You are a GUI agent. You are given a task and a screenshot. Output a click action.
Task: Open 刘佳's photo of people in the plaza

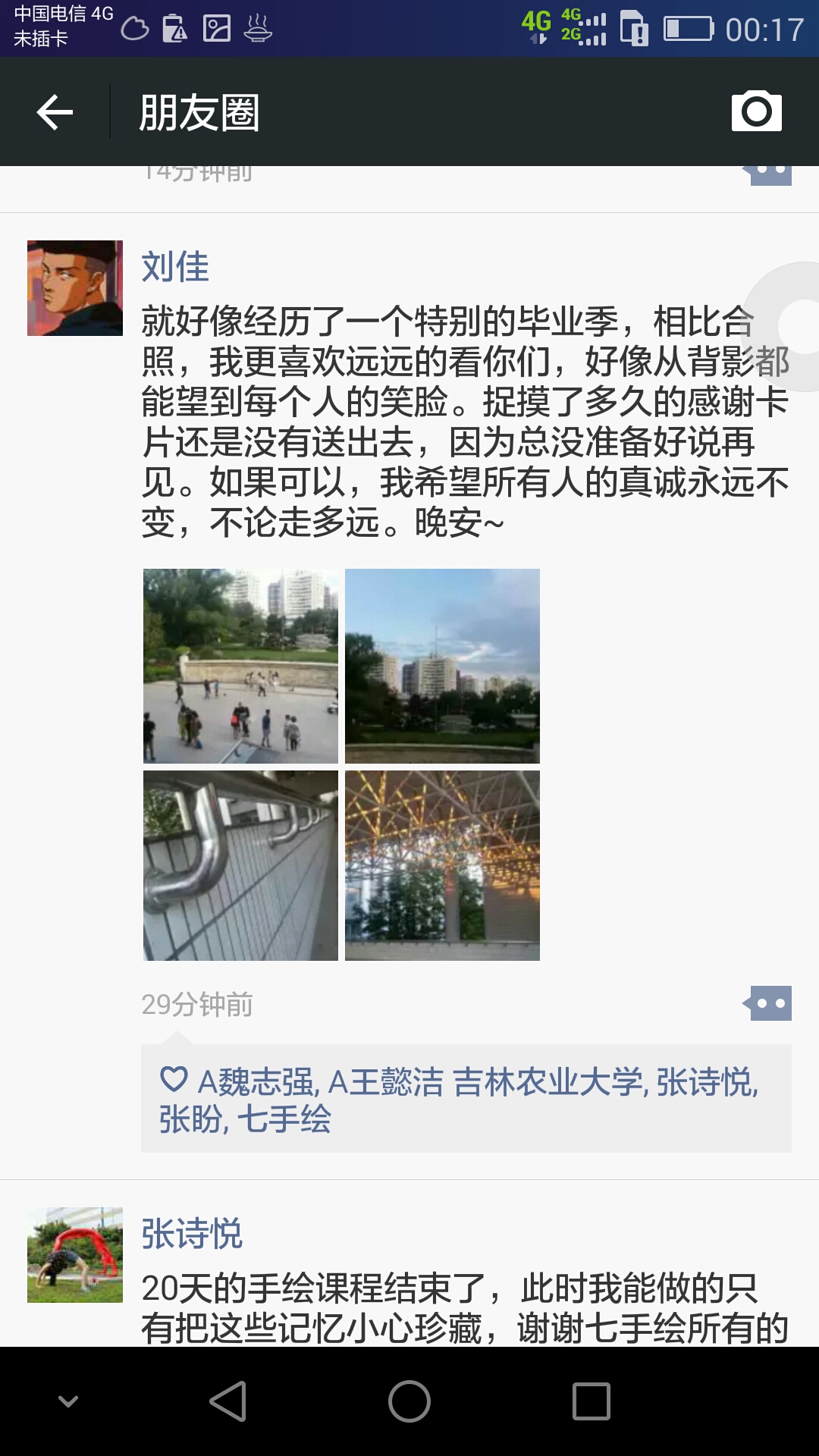(x=240, y=666)
